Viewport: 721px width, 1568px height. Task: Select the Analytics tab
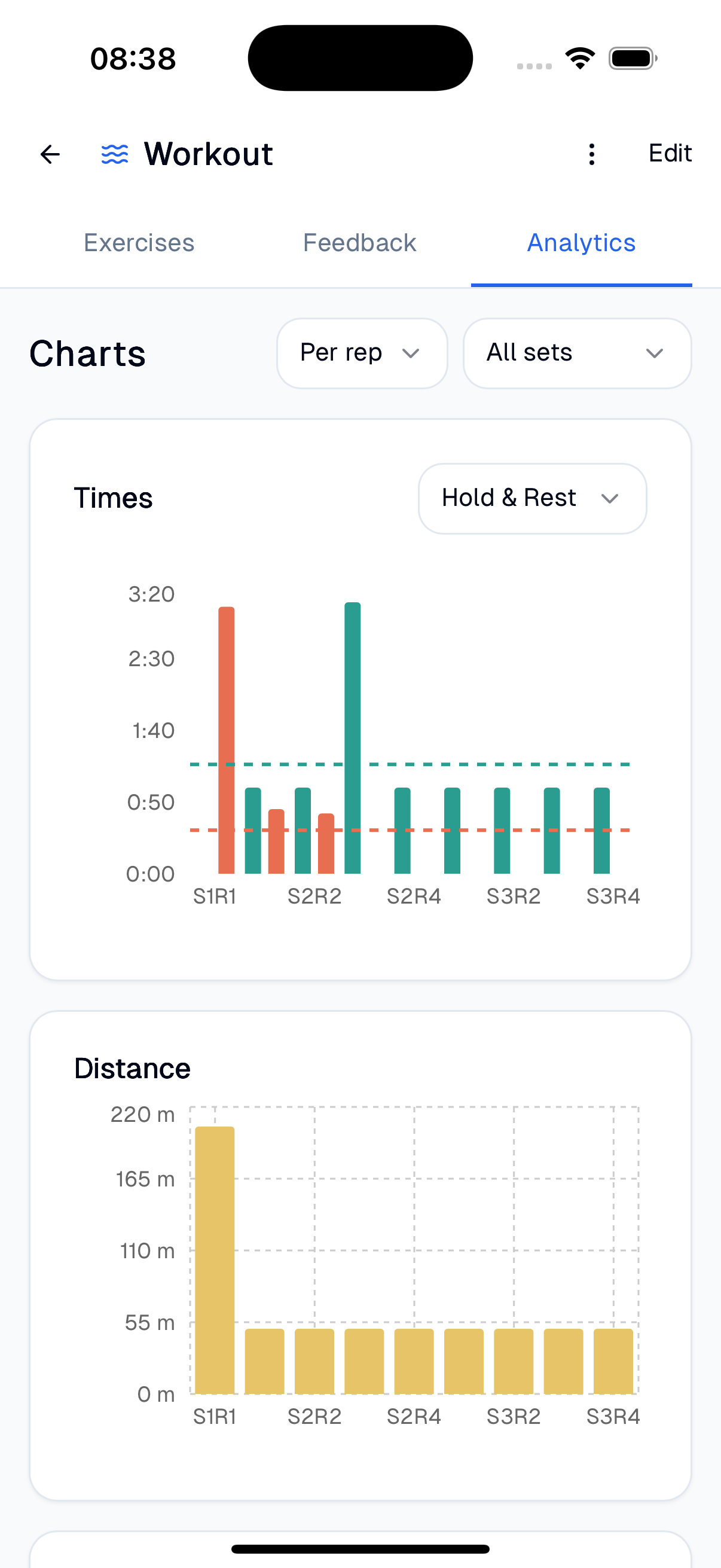[x=581, y=242]
